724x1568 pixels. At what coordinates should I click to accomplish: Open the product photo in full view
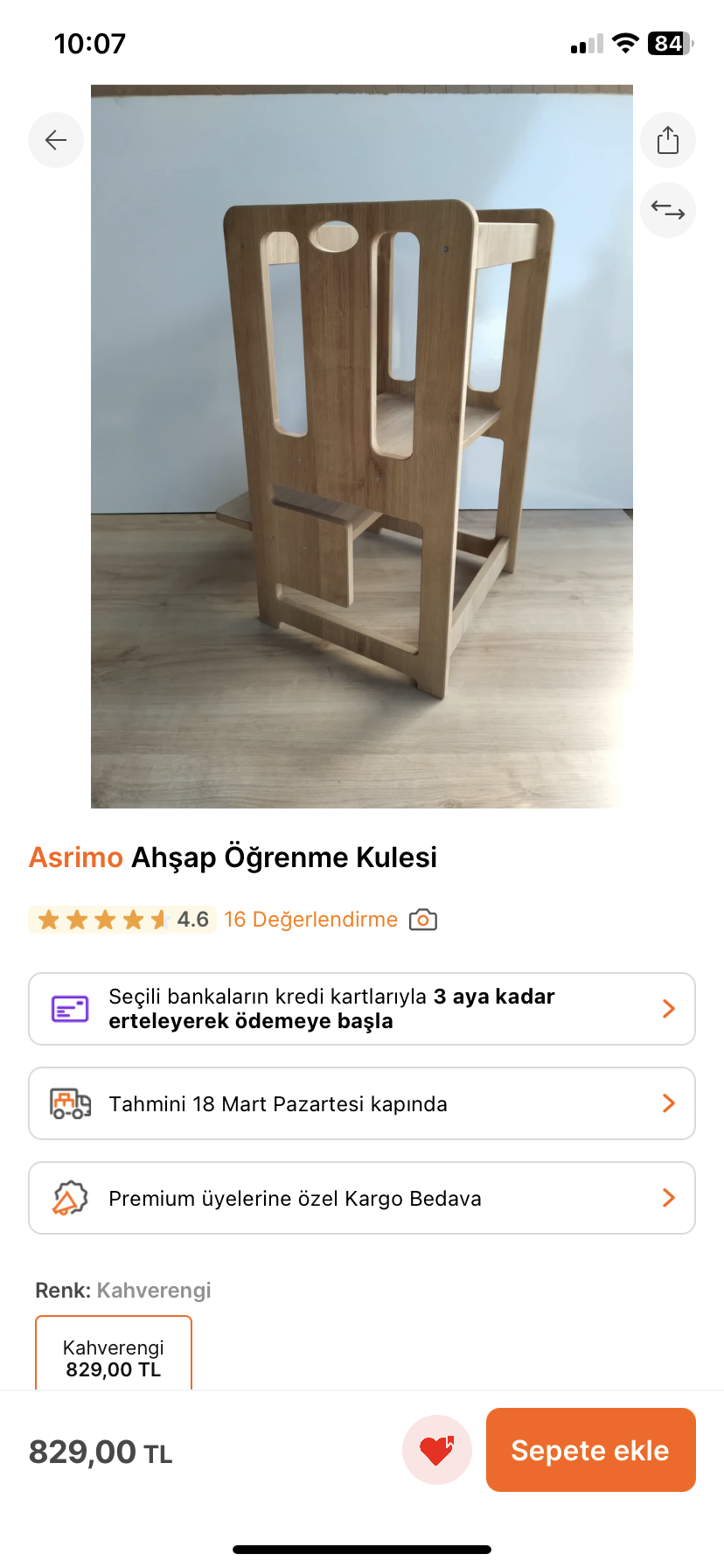pyautogui.click(x=362, y=446)
